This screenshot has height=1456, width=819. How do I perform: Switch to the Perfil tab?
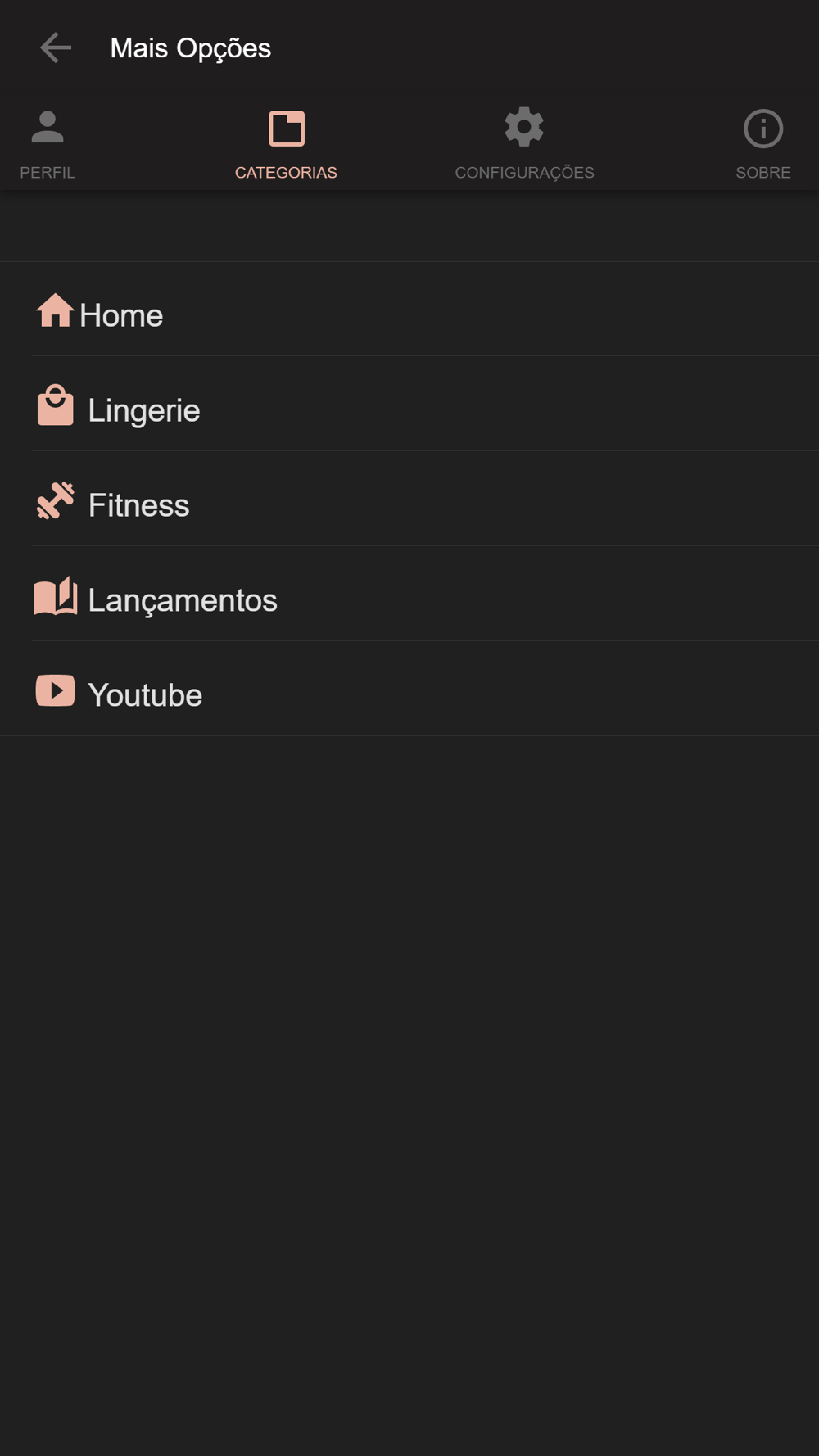[x=48, y=144]
